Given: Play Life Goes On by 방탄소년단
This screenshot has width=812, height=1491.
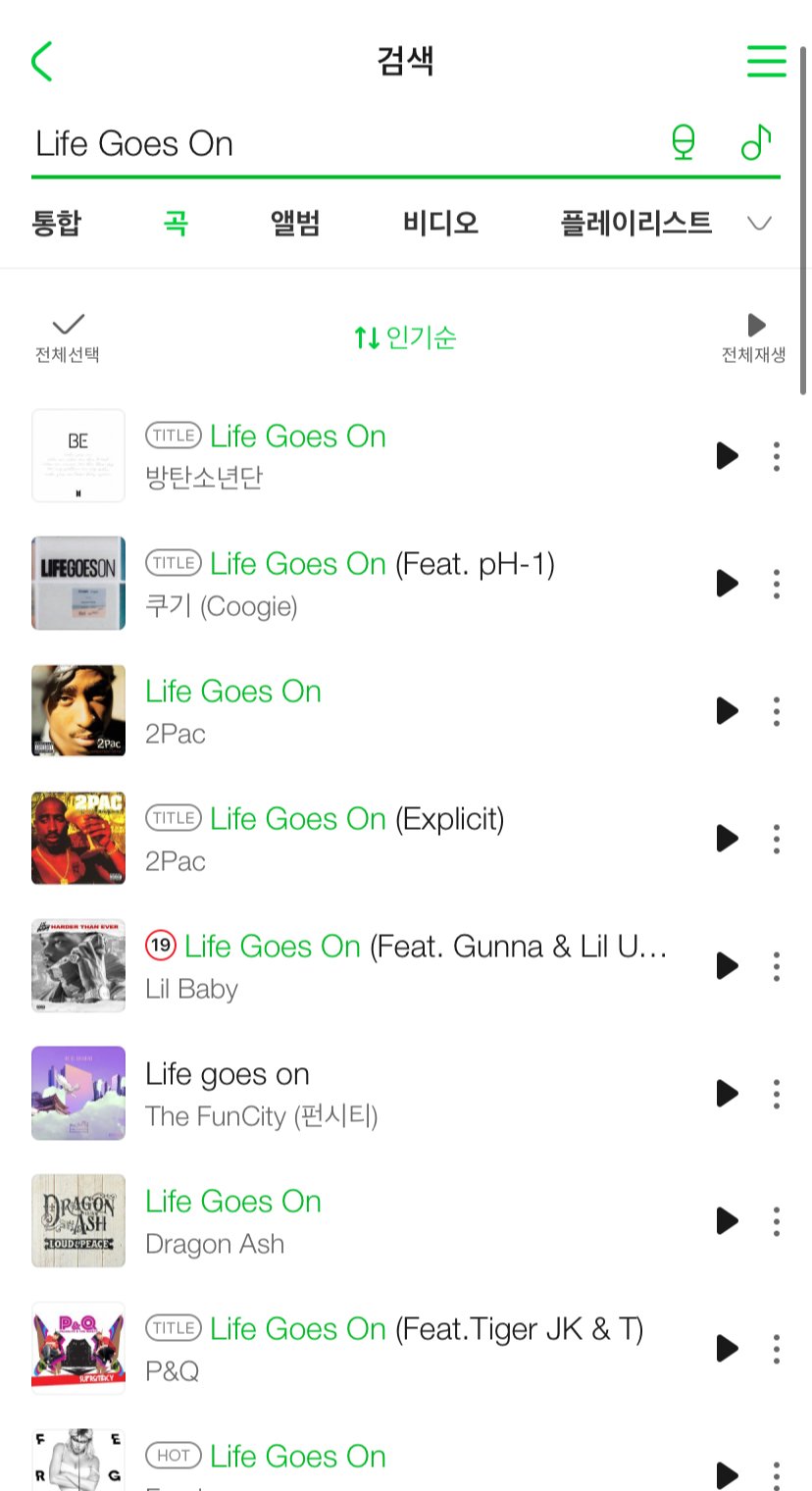Looking at the screenshot, I should pyautogui.click(x=727, y=456).
